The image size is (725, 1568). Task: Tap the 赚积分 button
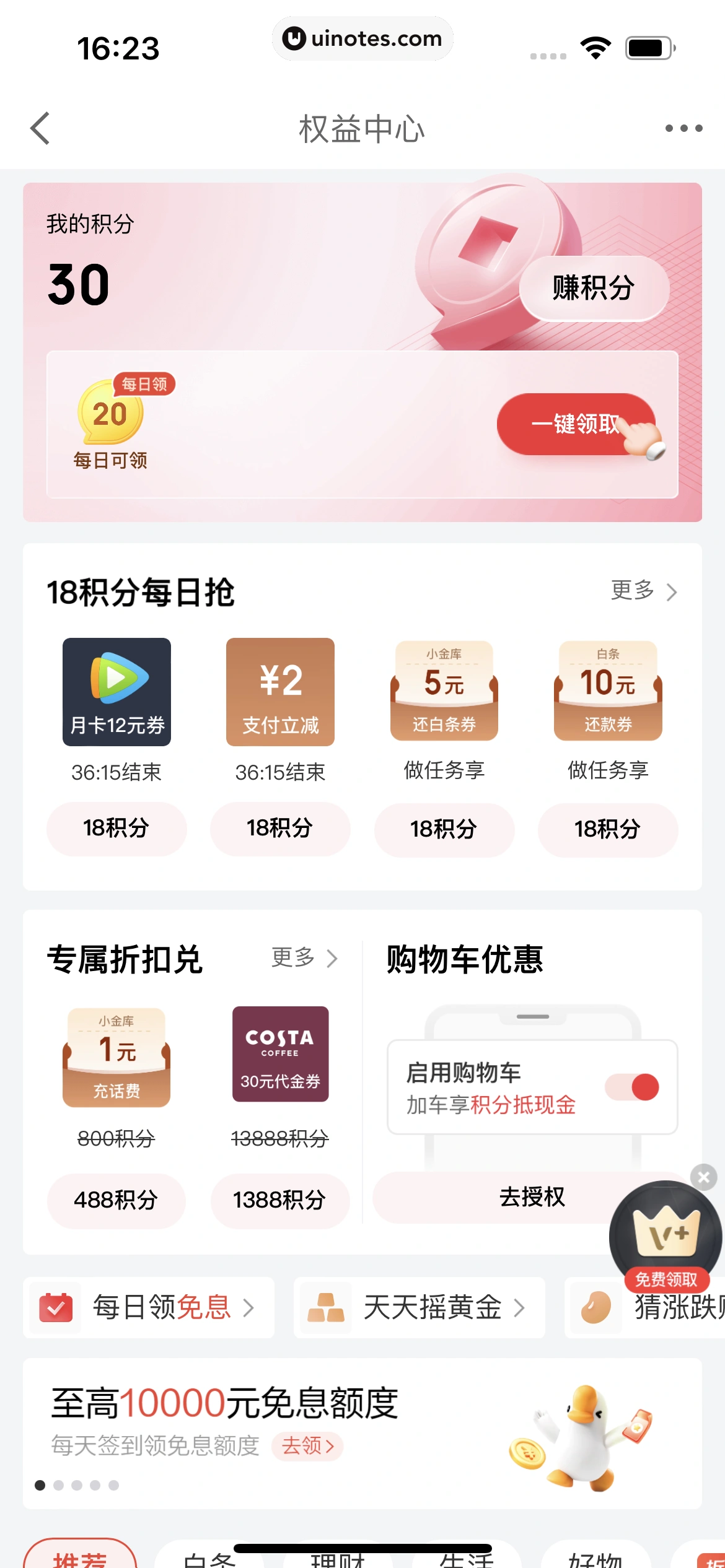click(x=594, y=288)
